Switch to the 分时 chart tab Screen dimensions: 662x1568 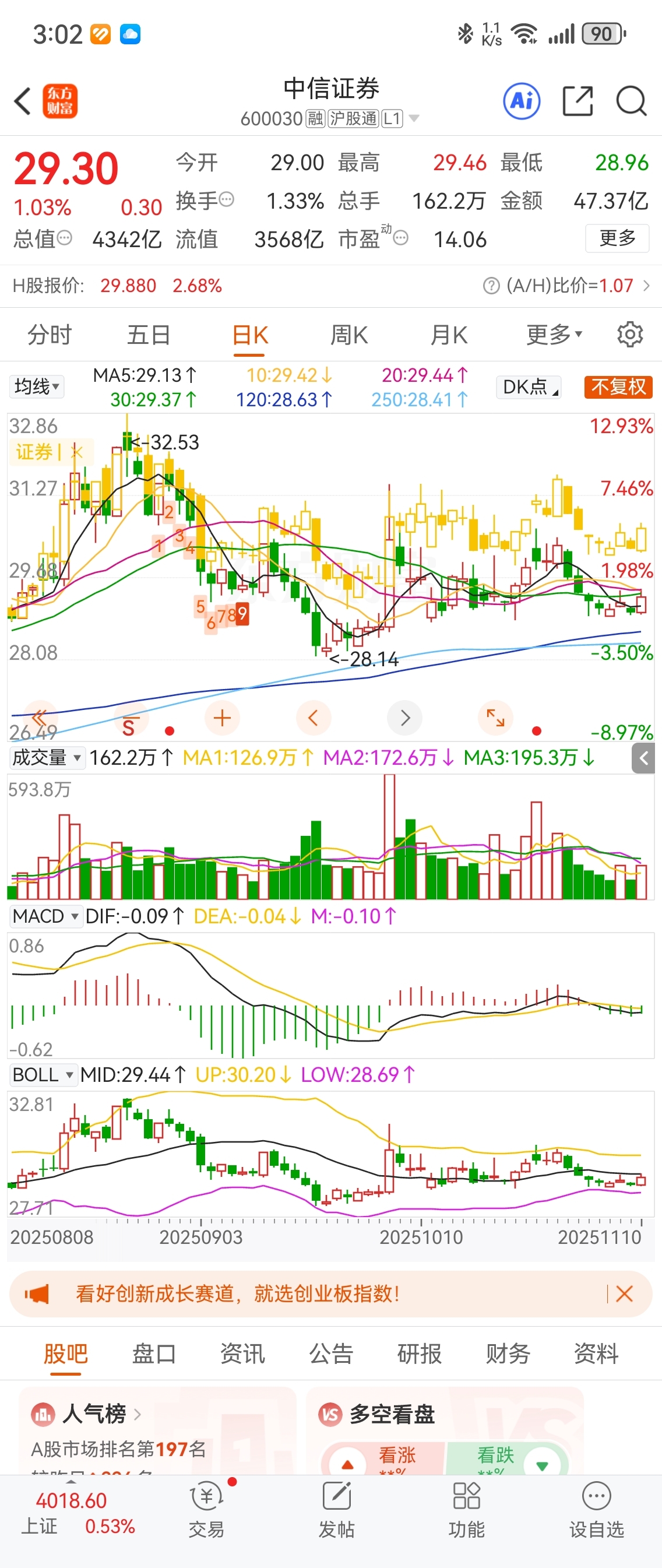coord(50,335)
